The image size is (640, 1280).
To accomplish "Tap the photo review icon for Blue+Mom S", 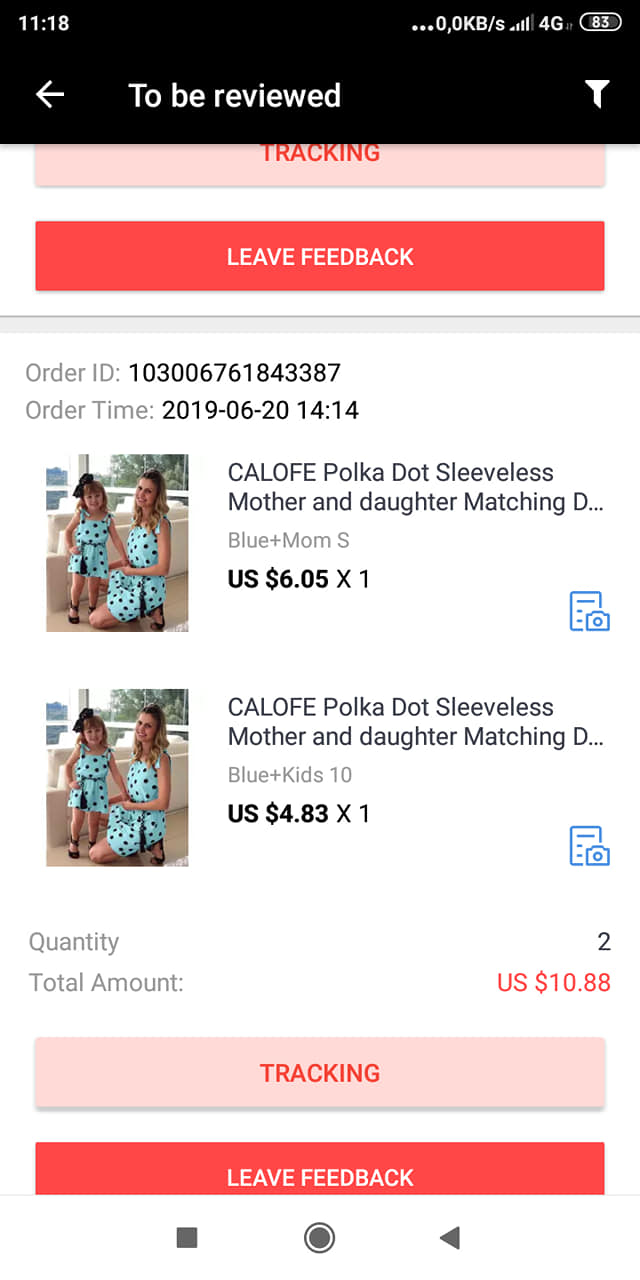I will pyautogui.click(x=589, y=611).
